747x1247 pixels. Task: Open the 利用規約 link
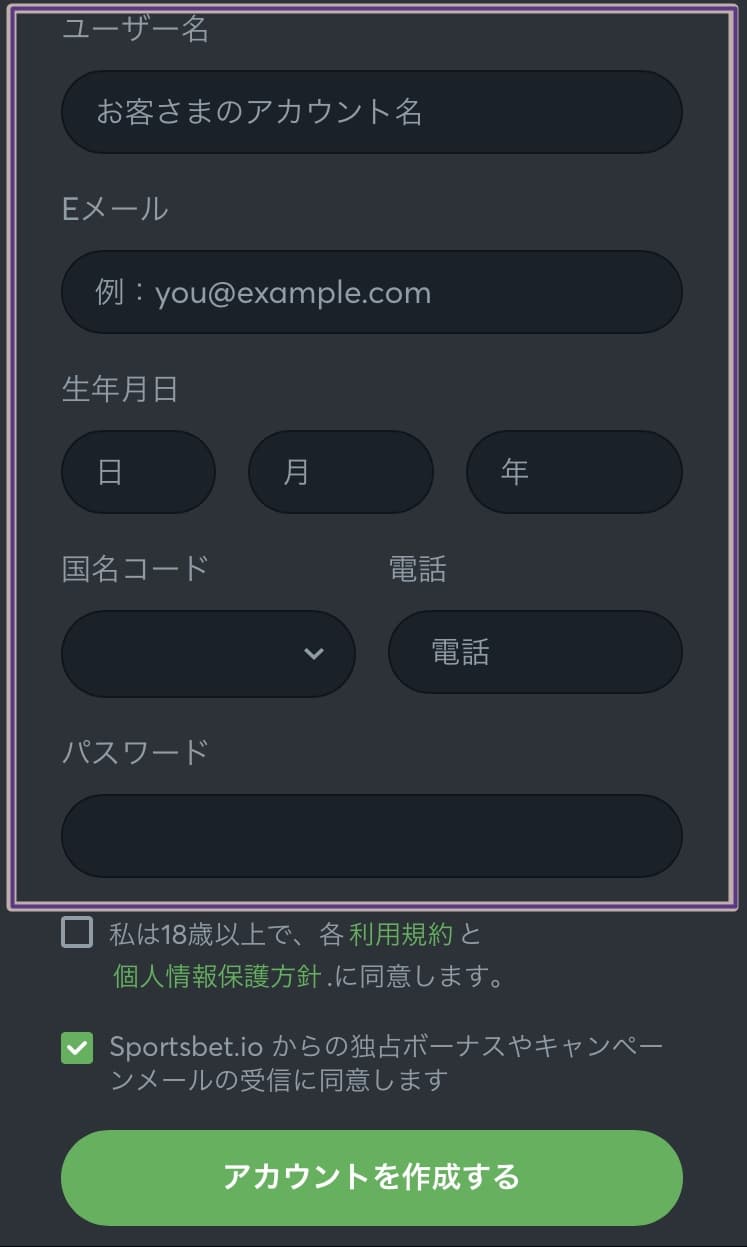pyautogui.click(x=401, y=935)
